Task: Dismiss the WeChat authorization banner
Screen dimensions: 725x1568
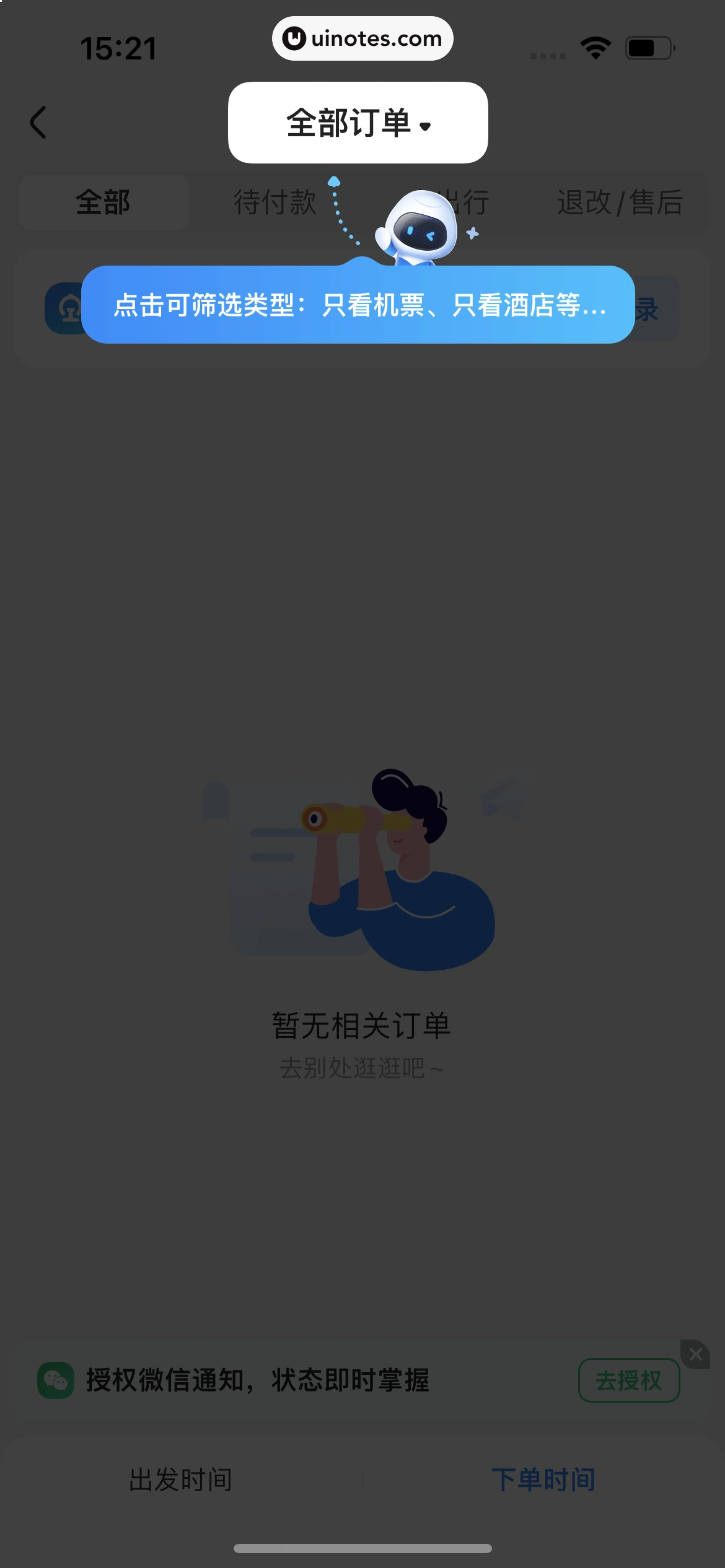Action: [x=695, y=1354]
